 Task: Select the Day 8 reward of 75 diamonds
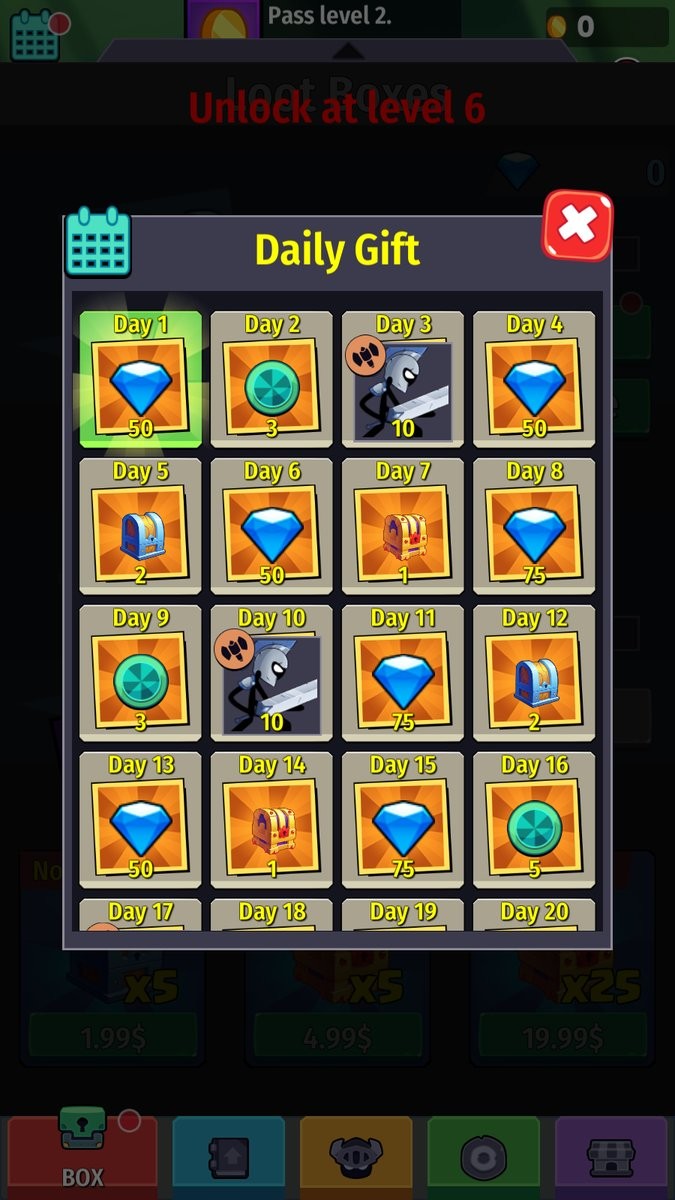[x=534, y=528]
